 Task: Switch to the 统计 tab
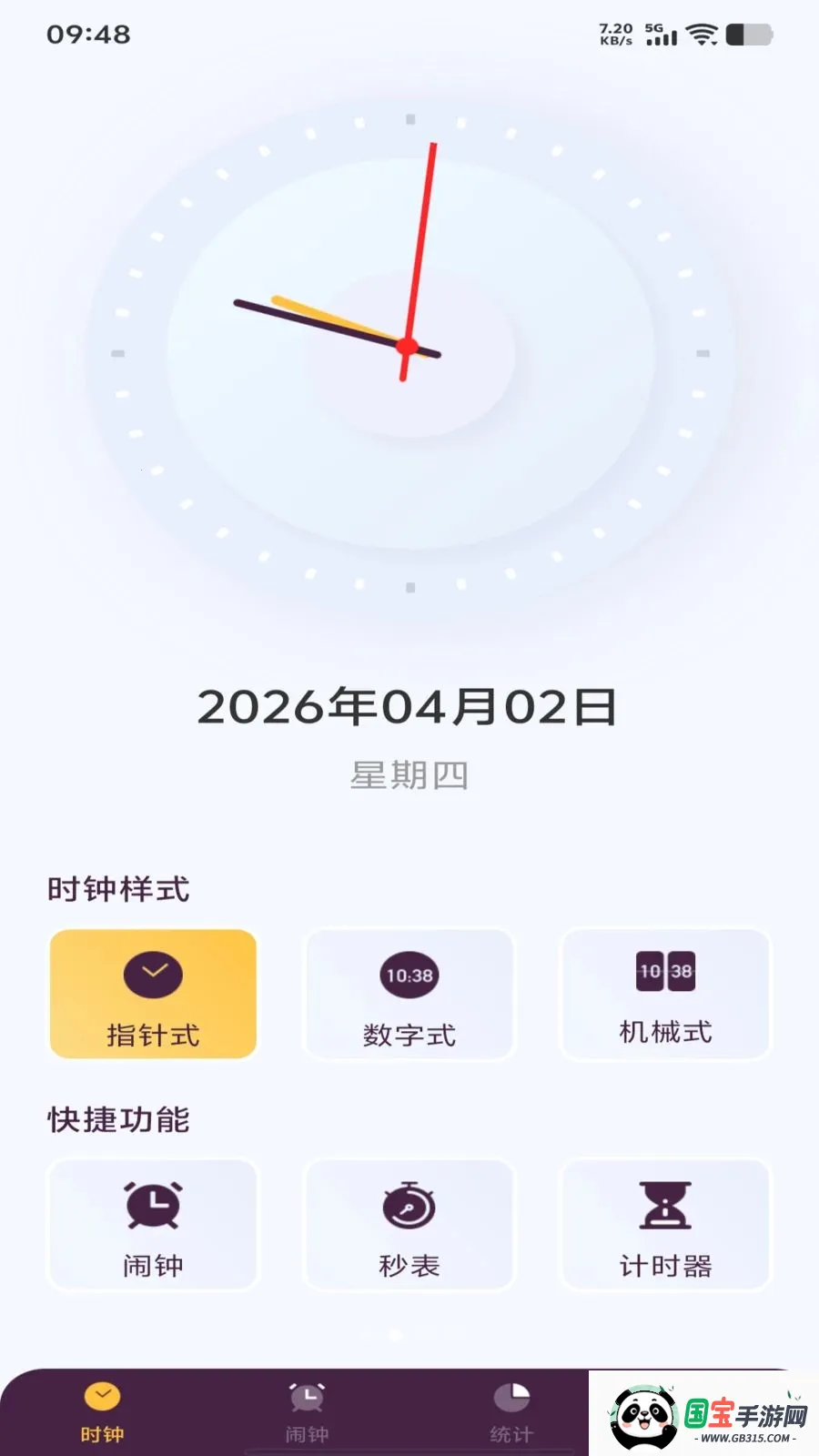click(512, 1410)
